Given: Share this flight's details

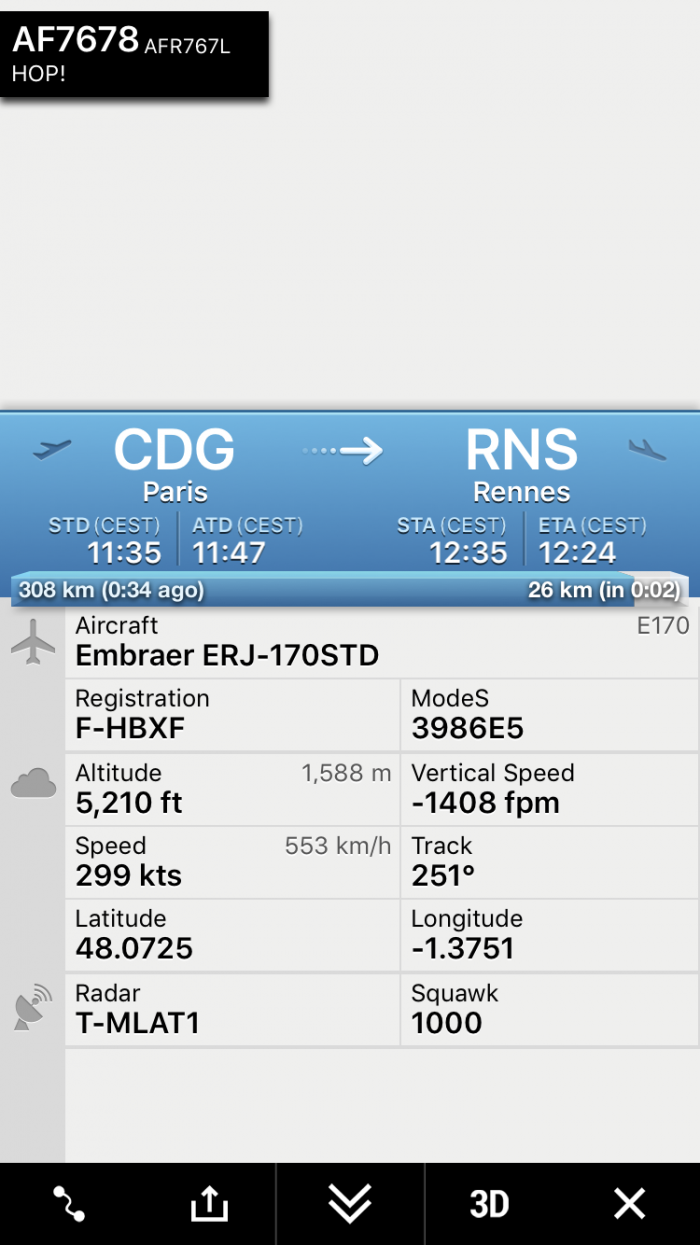Looking at the screenshot, I should pyautogui.click(x=209, y=1204).
